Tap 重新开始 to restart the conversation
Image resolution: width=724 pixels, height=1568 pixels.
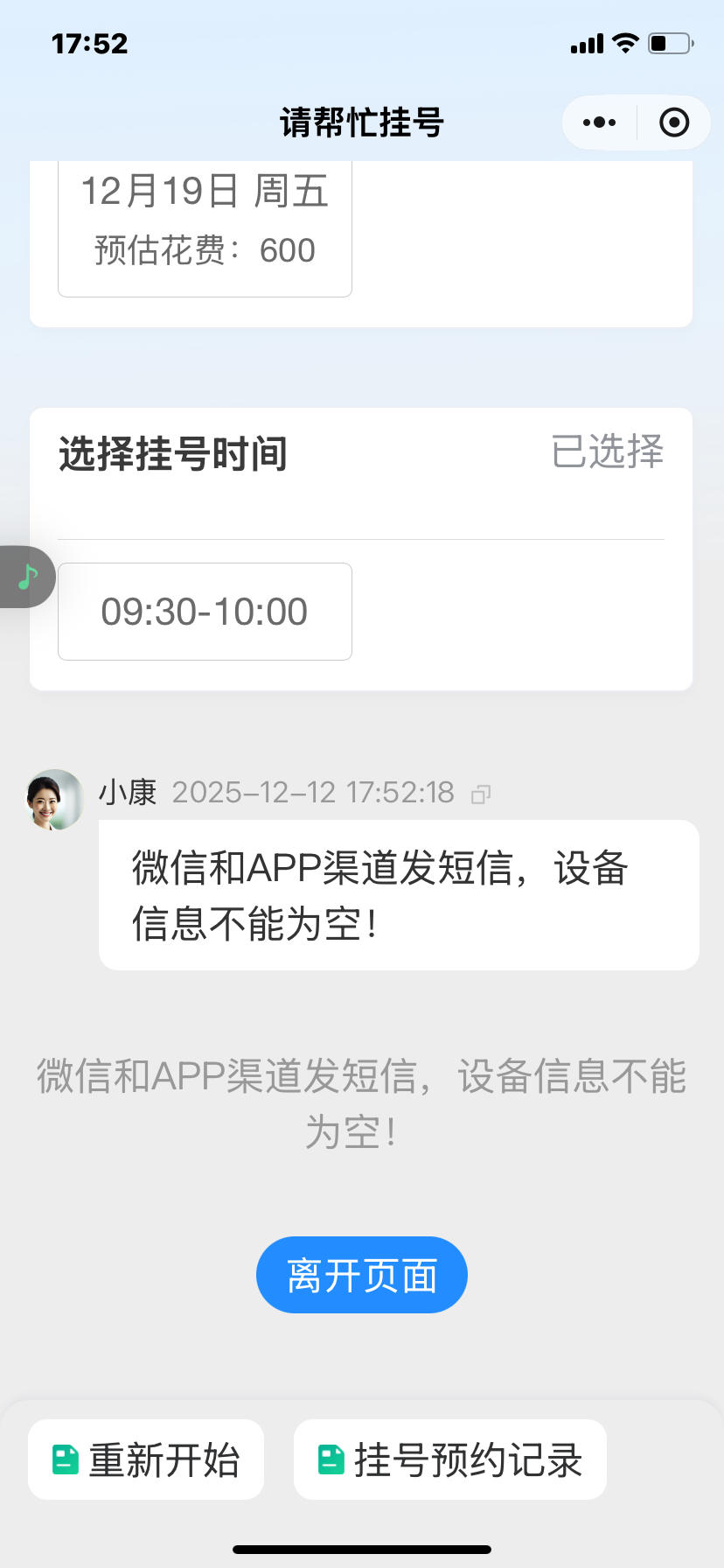(x=146, y=1459)
